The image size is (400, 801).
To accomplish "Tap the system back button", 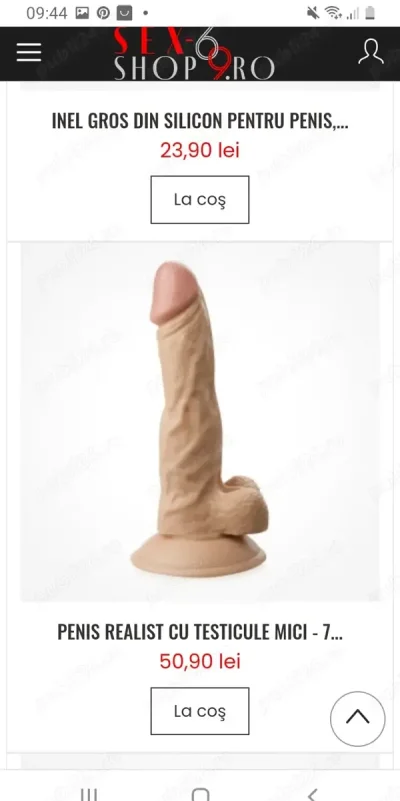I will tap(312, 794).
